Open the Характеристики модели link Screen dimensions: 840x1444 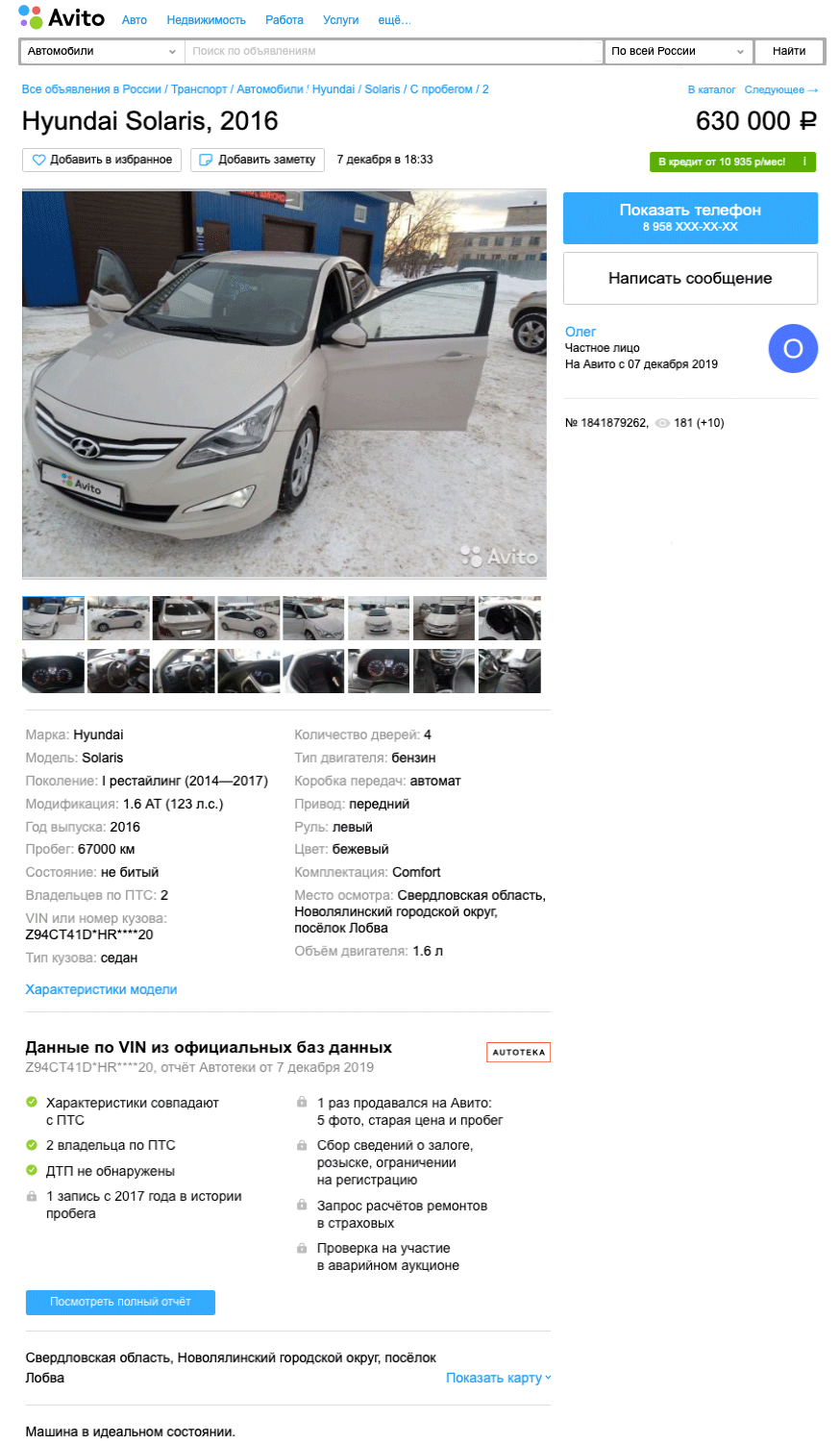click(101, 989)
